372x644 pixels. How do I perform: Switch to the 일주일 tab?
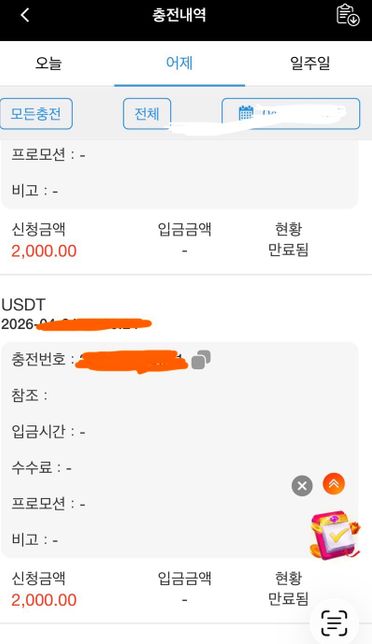point(310,63)
